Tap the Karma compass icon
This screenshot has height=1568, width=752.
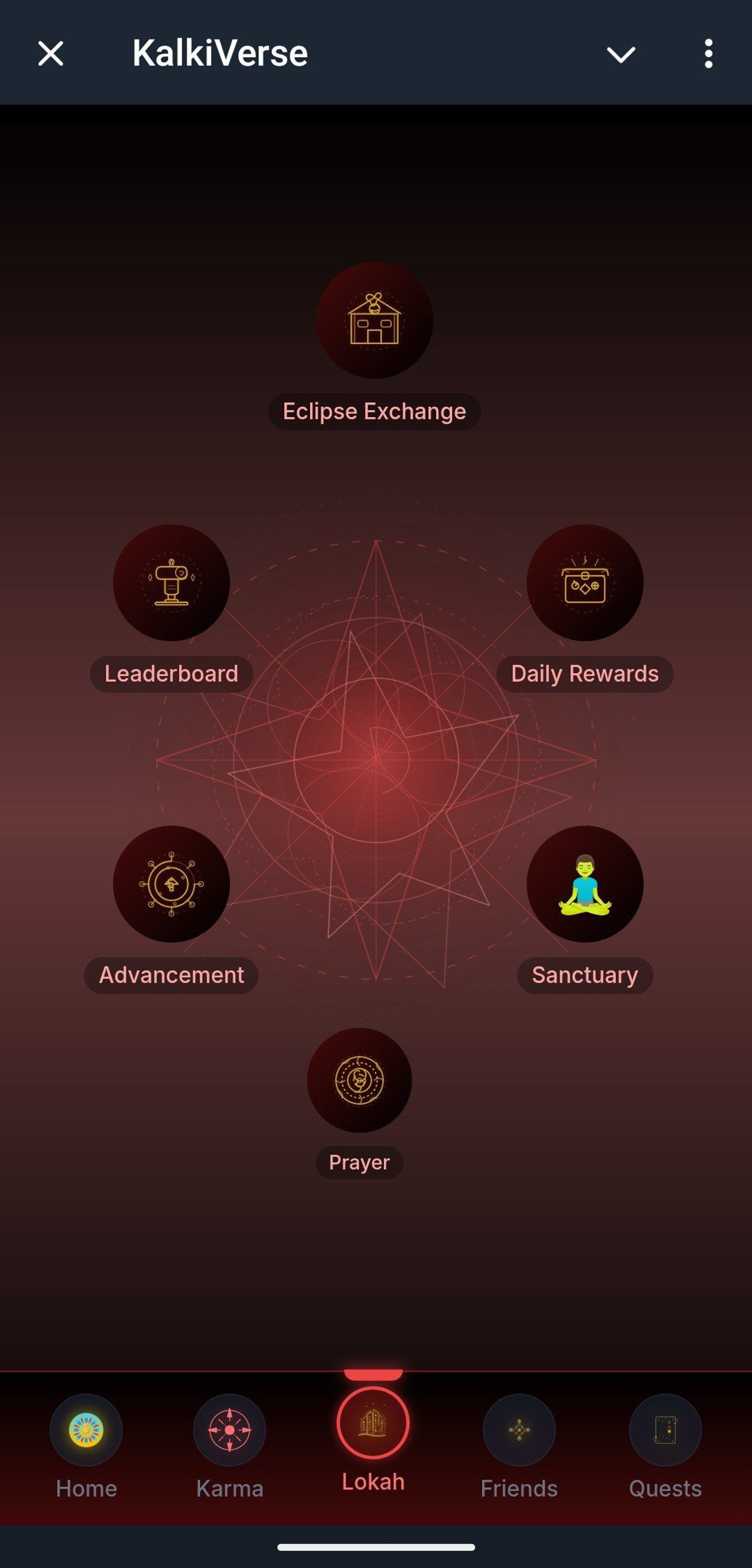[229, 1430]
